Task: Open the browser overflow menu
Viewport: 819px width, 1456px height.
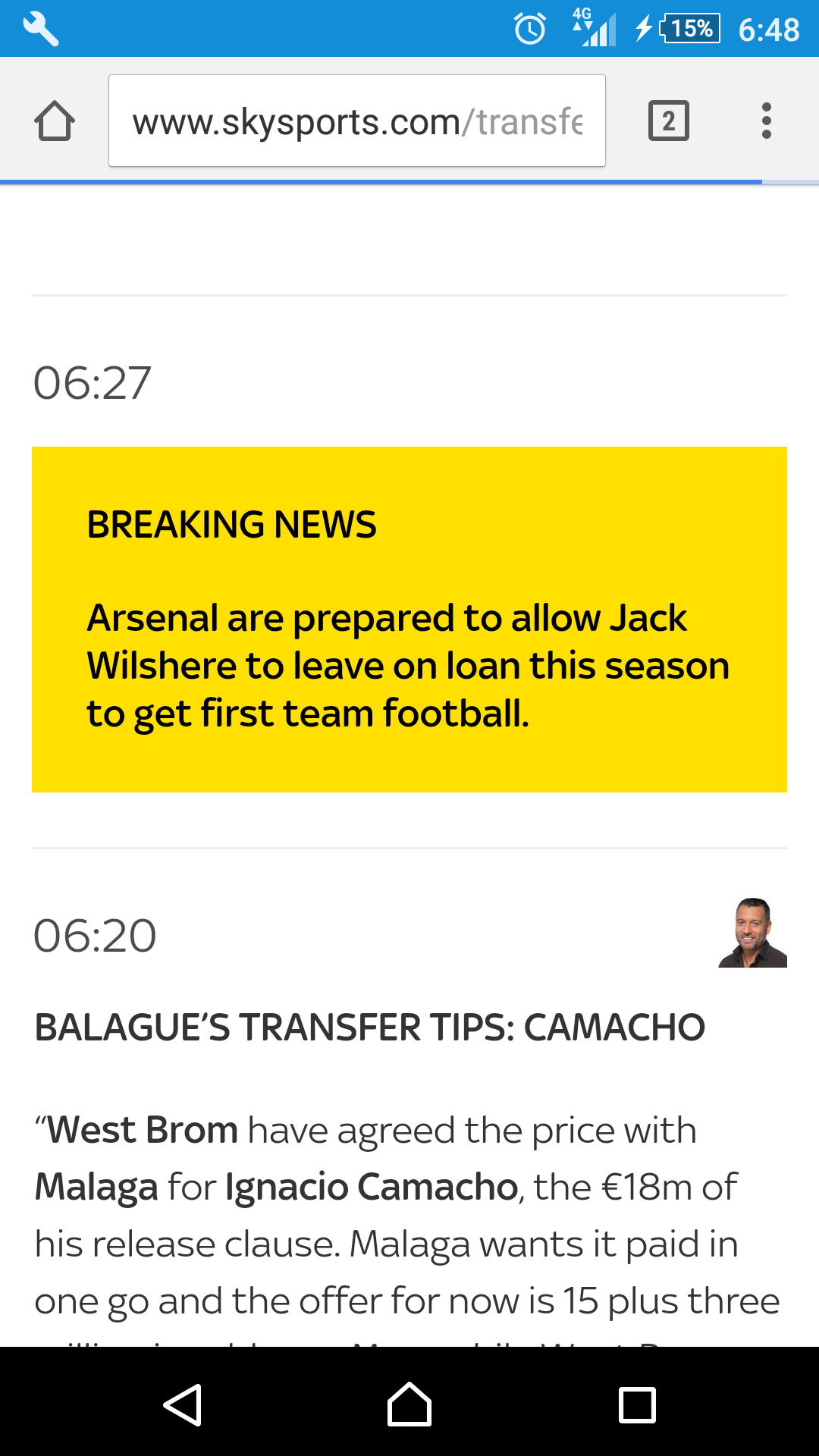Action: pyautogui.click(x=766, y=121)
